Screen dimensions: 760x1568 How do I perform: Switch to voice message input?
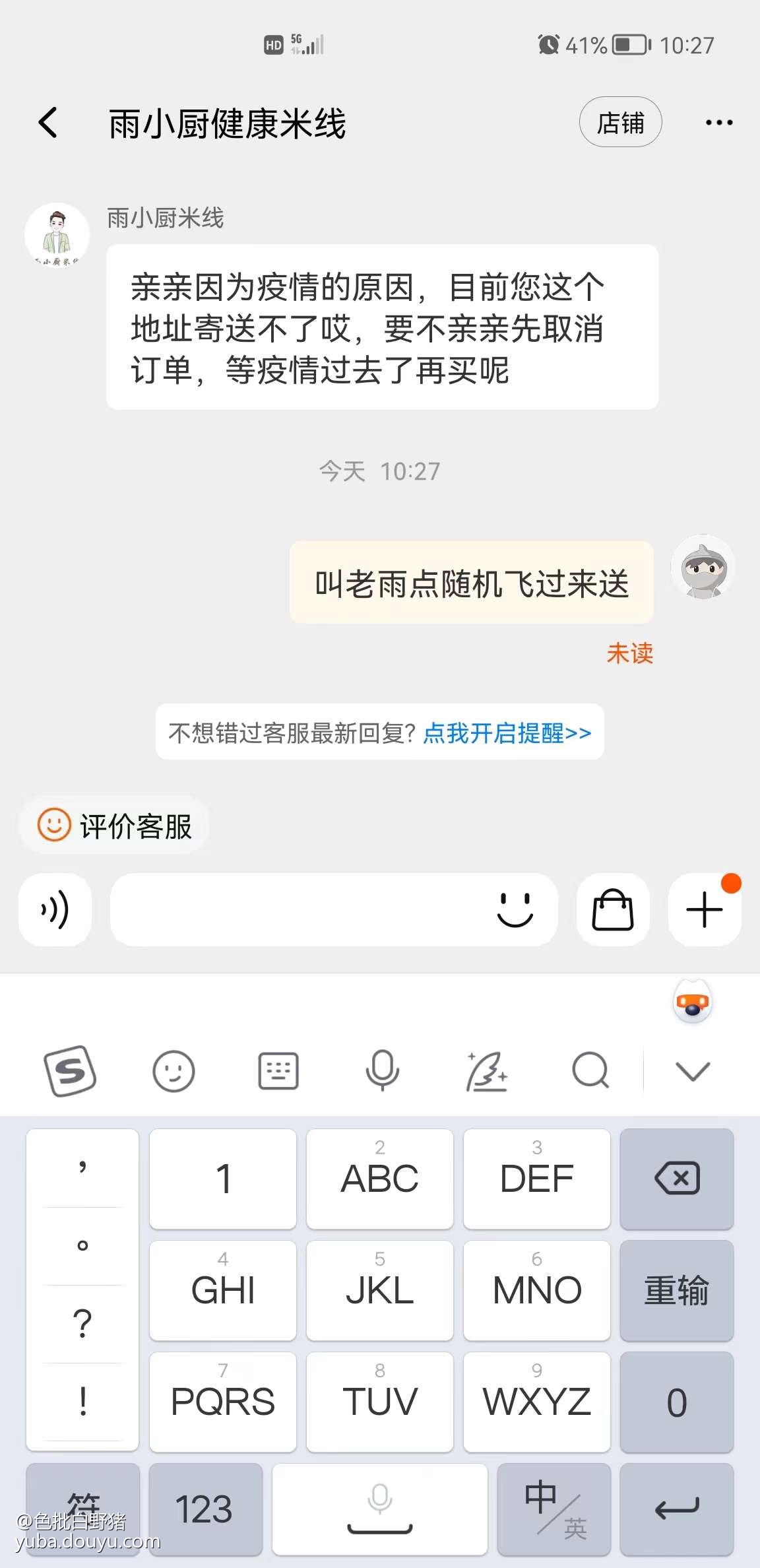click(55, 910)
